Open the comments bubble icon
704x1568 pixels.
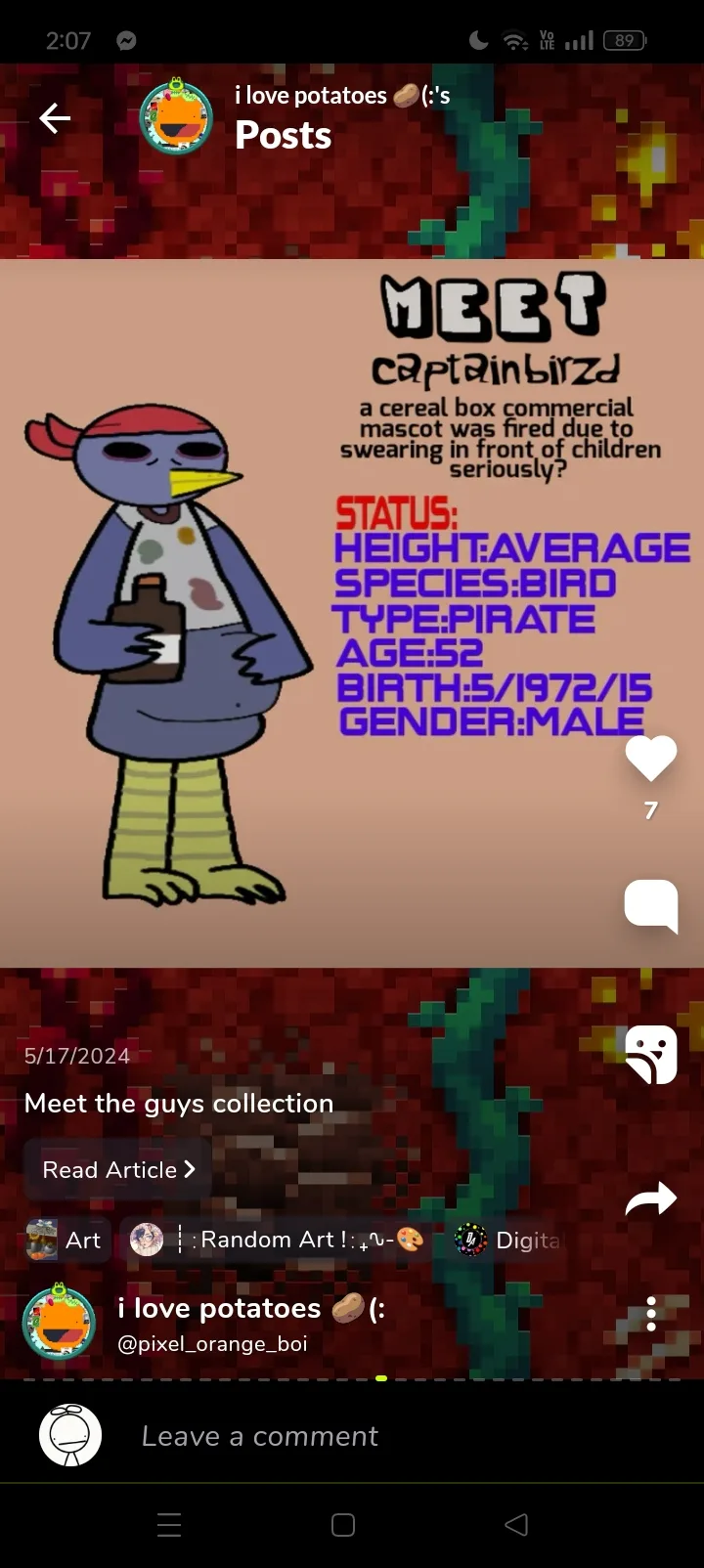651,905
